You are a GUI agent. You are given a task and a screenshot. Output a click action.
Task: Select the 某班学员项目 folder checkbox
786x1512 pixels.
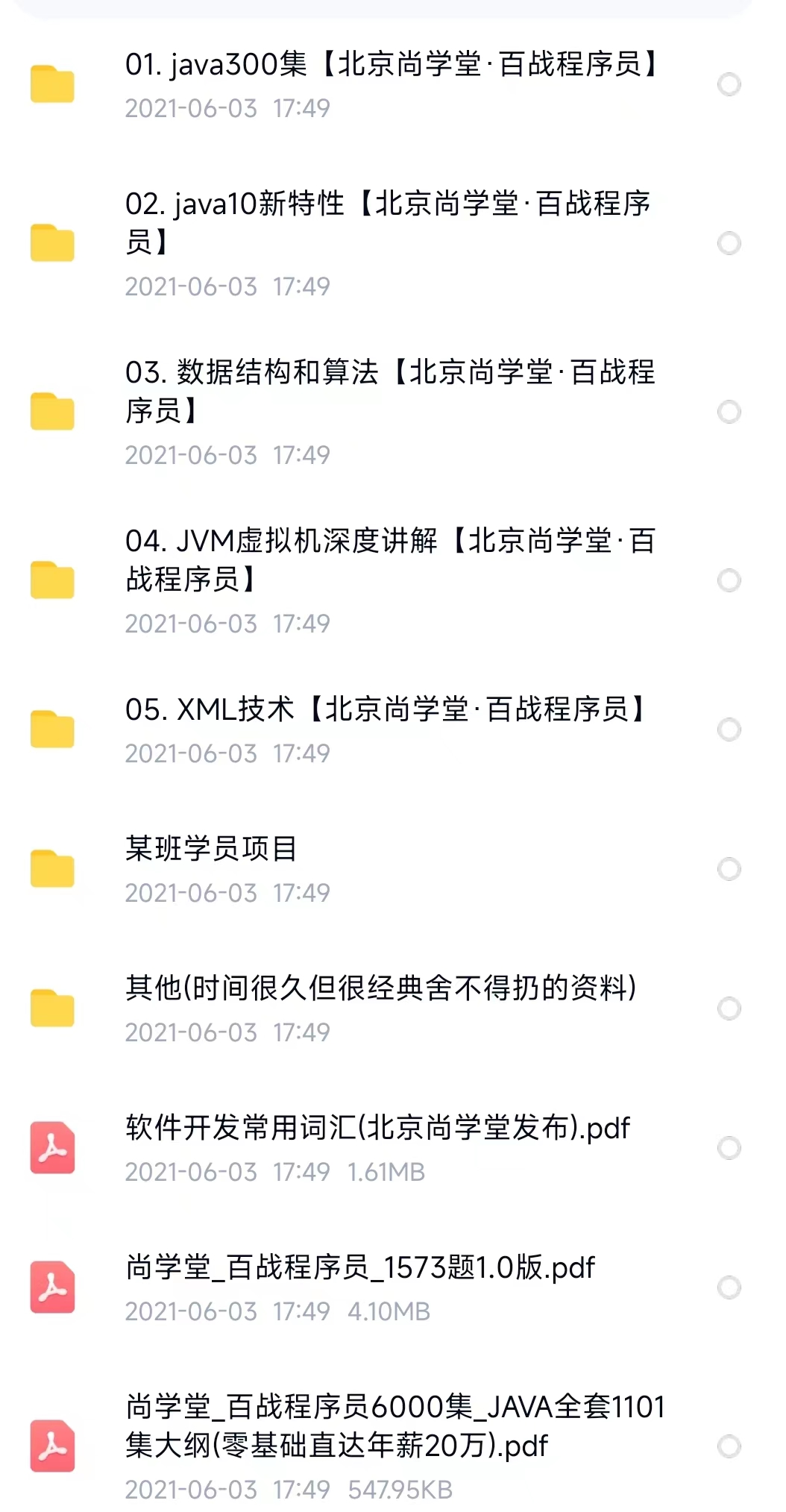(729, 869)
